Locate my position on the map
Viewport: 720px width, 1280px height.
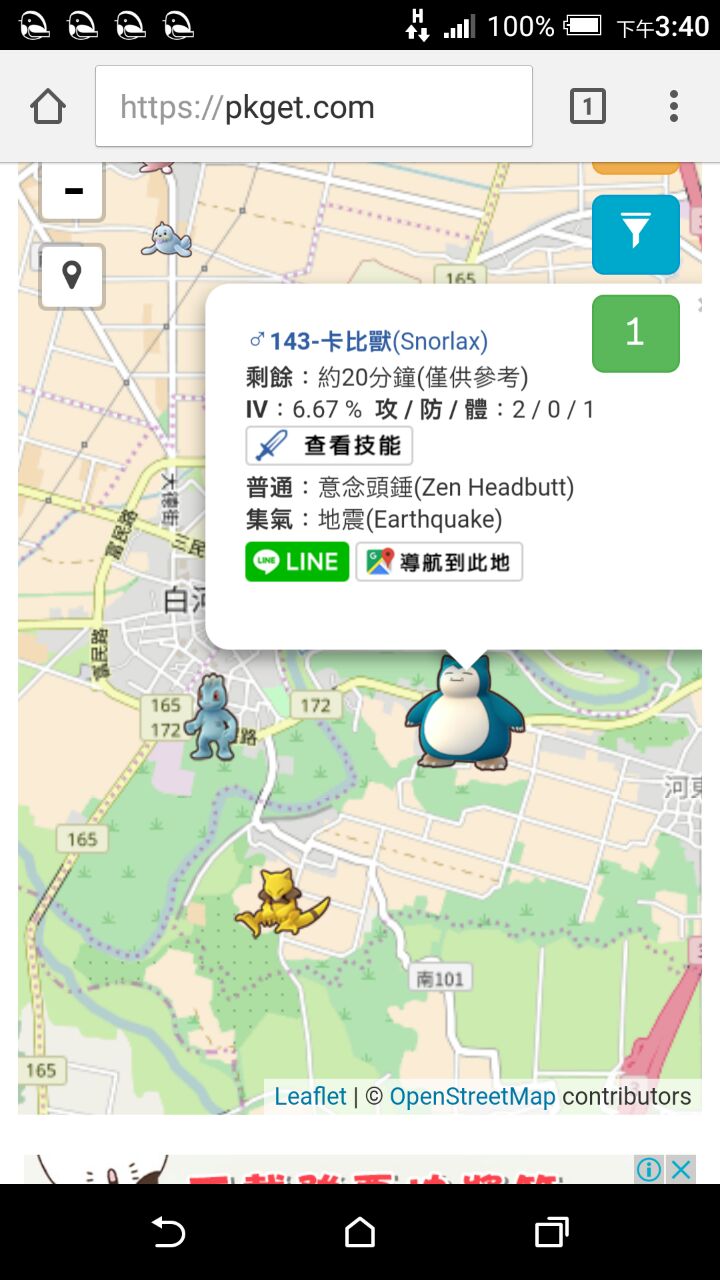coord(72,275)
